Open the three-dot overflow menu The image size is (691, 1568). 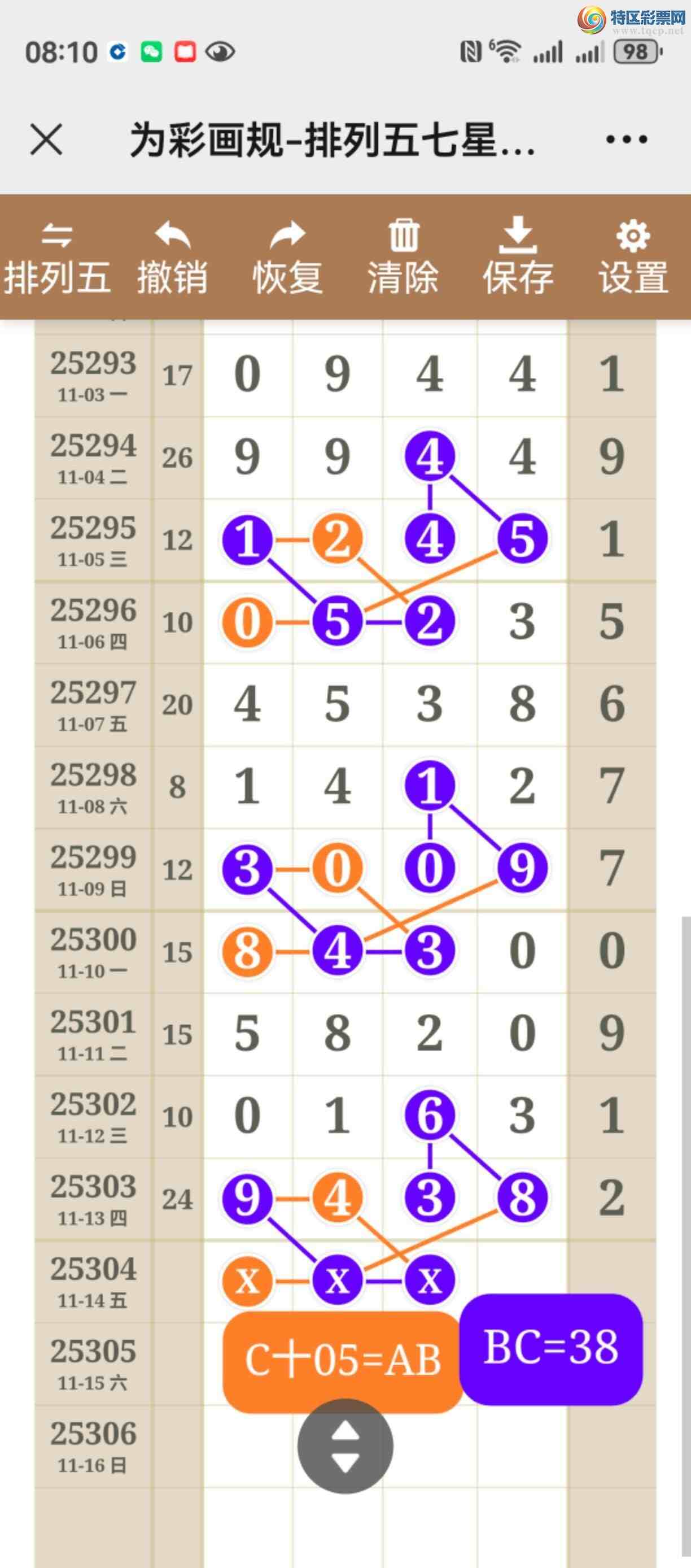coord(626,140)
